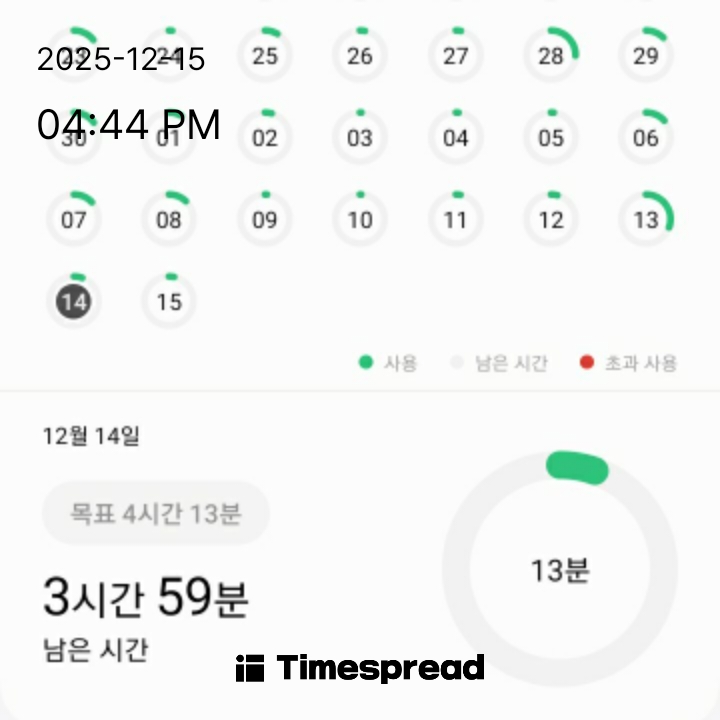This screenshot has height=720, width=720.
Task: Select day 26 in the calendar
Action: click(x=360, y=56)
